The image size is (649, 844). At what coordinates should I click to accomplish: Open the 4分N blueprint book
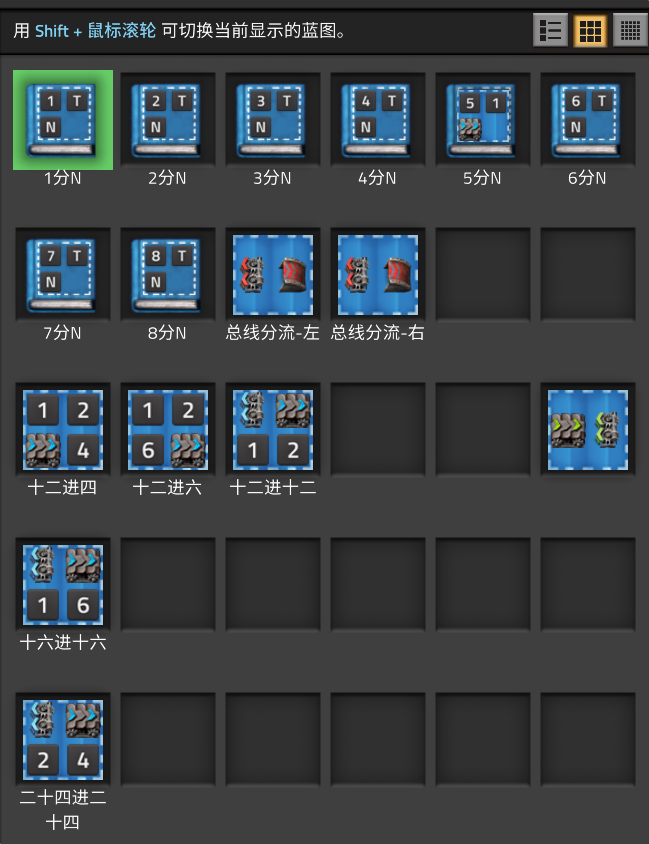click(x=378, y=120)
